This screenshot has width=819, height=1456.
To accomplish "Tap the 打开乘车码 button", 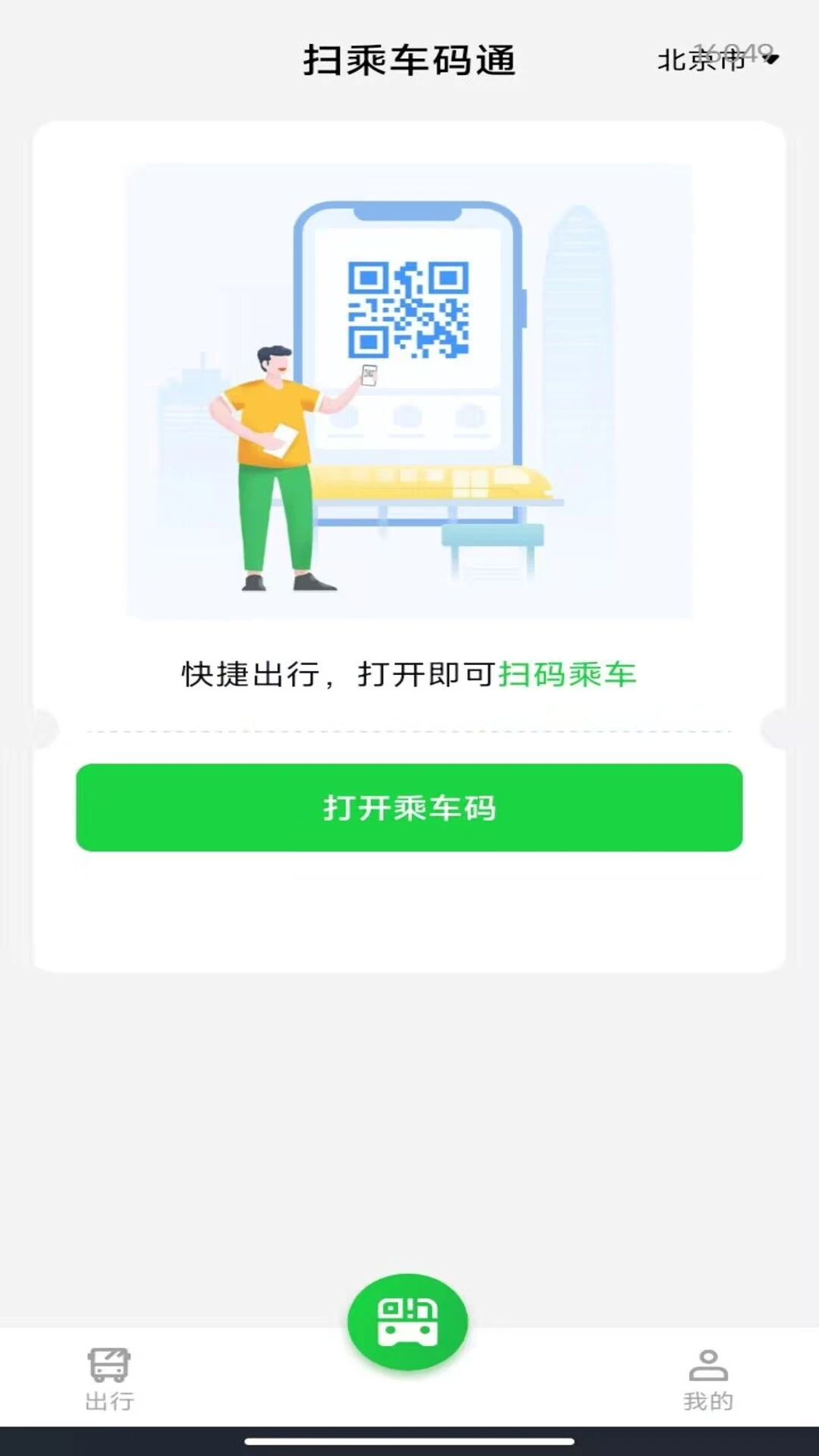I will (409, 809).
